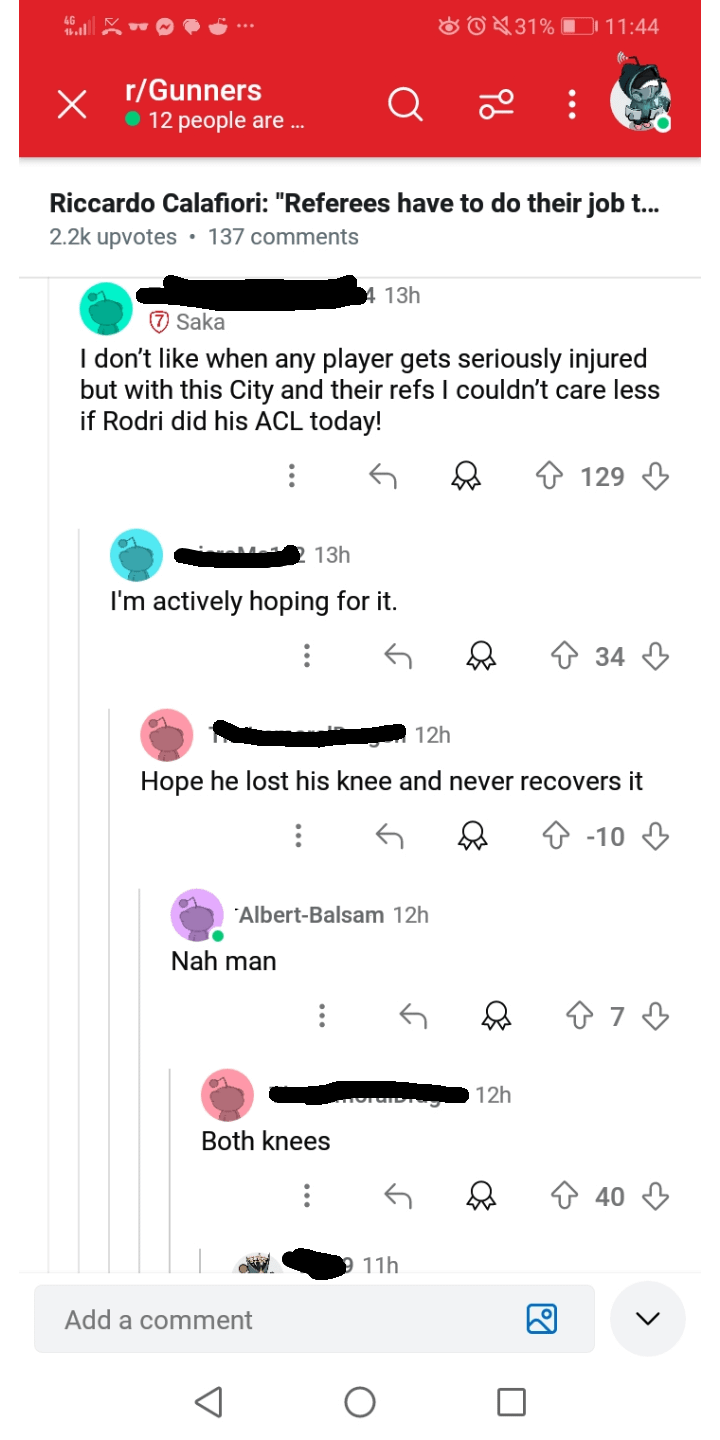720x1440 pixels.
Task: Open options menu for "Both knees" comment
Action: (x=307, y=1196)
